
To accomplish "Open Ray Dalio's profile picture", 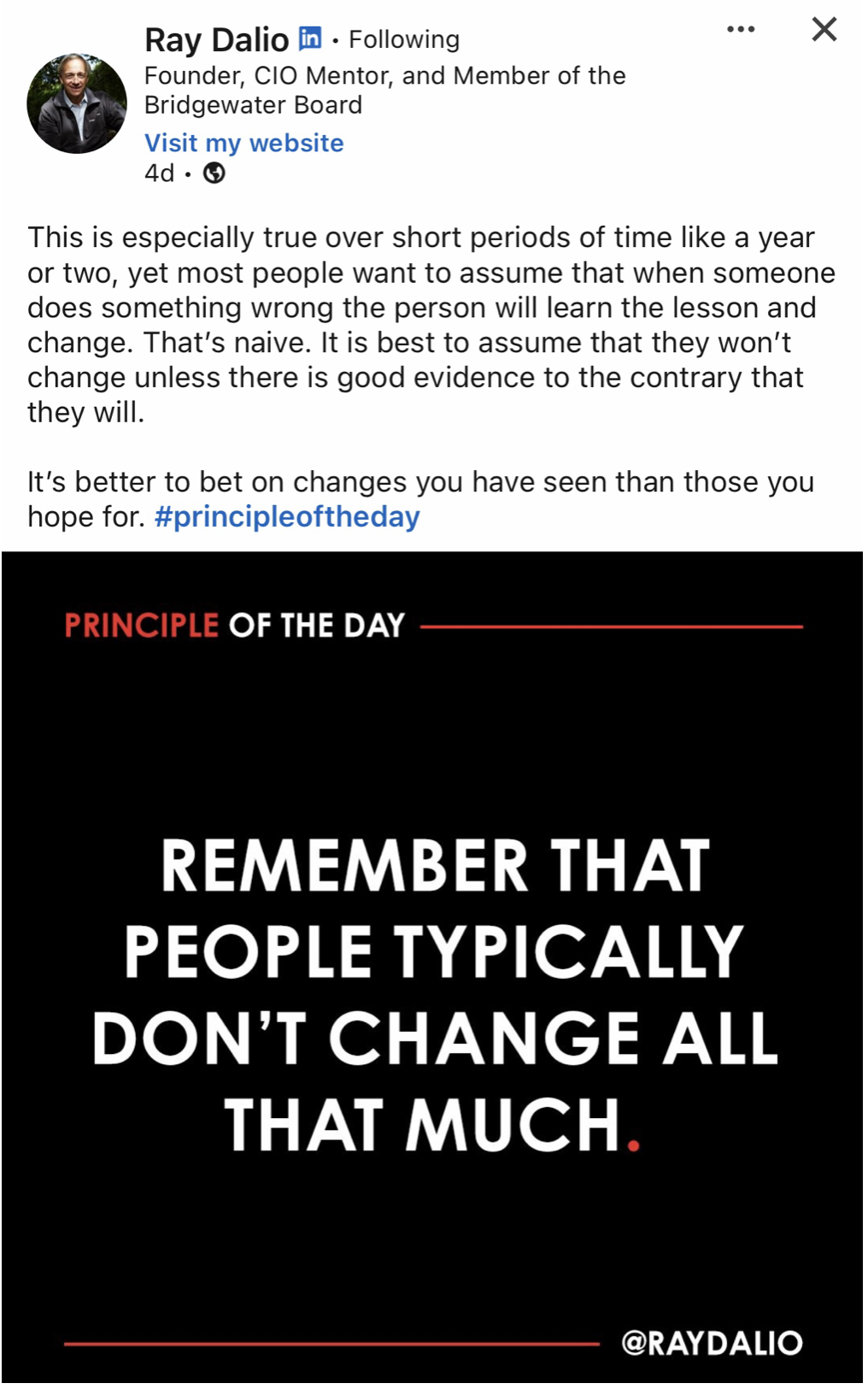I will coord(77,103).
